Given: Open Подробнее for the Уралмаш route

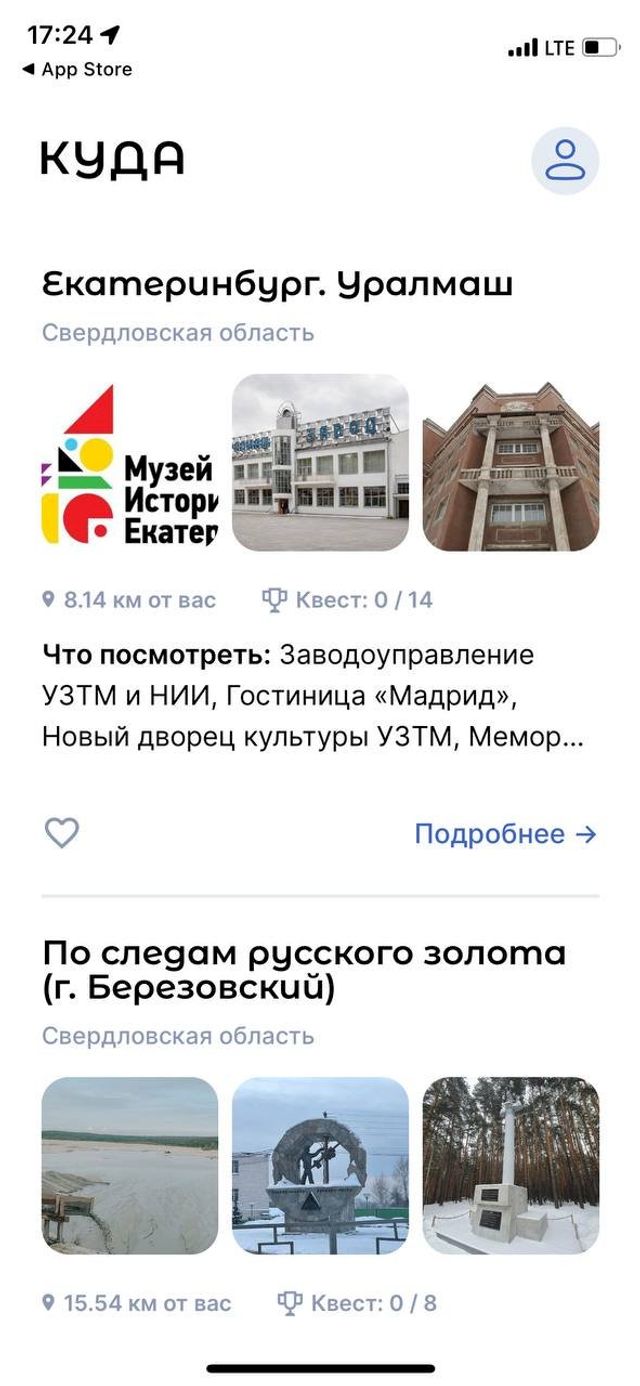Looking at the screenshot, I should 505,834.
